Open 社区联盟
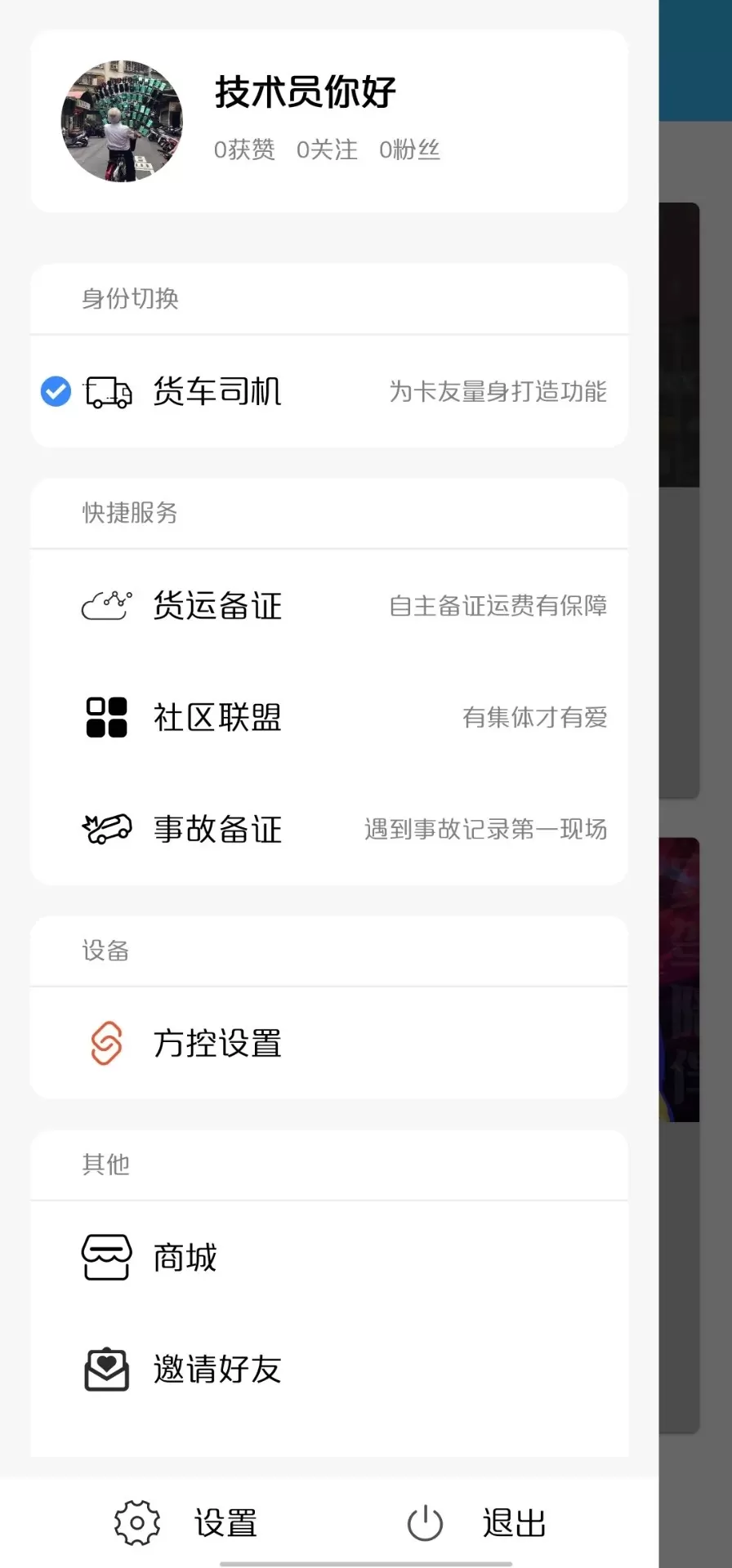This screenshot has width=732, height=1568. click(x=329, y=718)
